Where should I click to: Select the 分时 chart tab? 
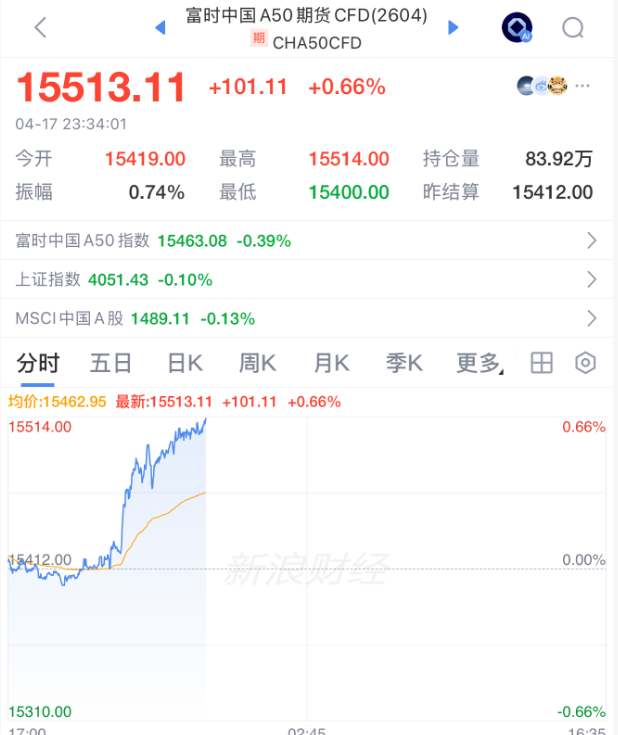point(38,363)
